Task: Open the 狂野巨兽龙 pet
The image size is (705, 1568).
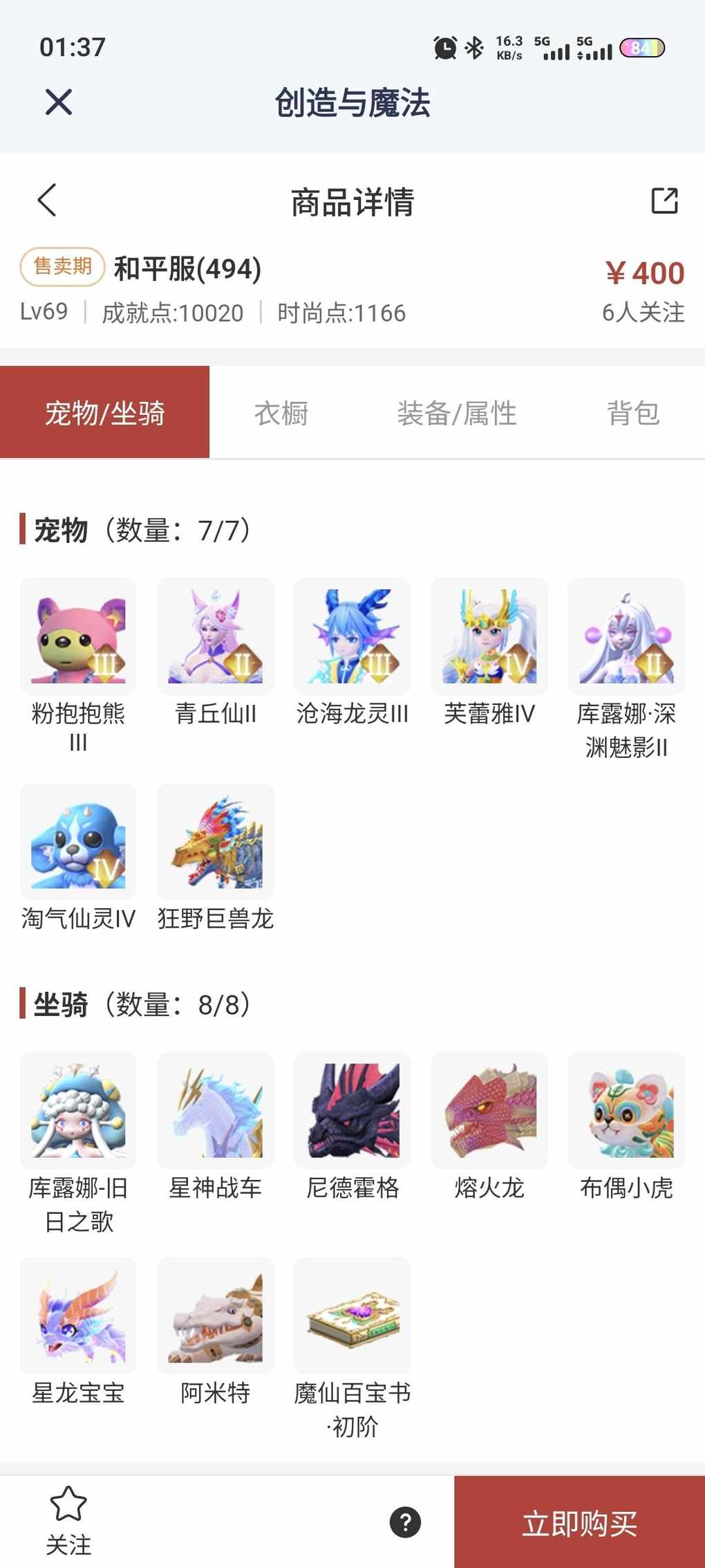Action: pyautogui.click(x=215, y=842)
